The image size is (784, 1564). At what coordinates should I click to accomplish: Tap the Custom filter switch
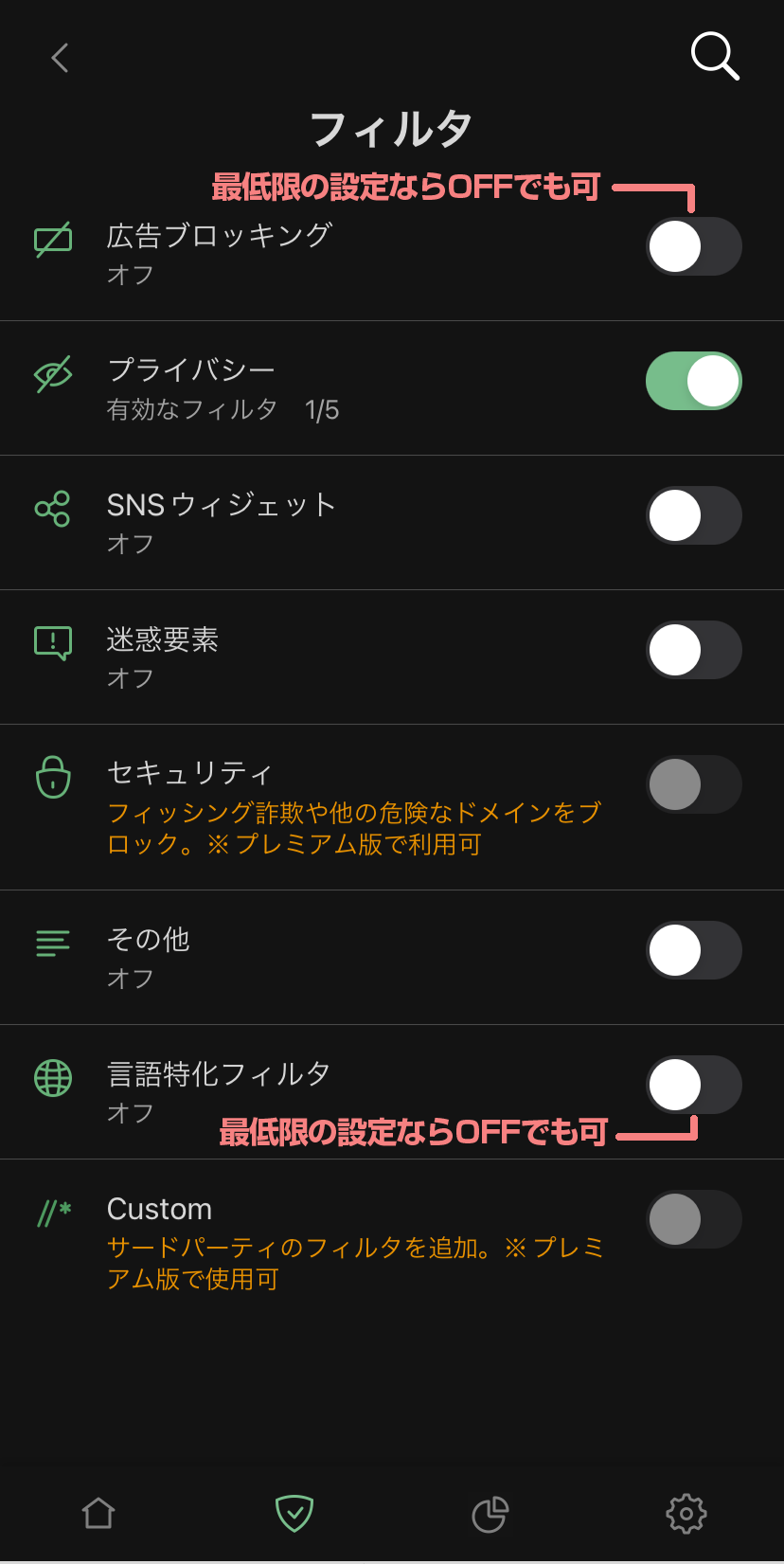[693, 1219]
